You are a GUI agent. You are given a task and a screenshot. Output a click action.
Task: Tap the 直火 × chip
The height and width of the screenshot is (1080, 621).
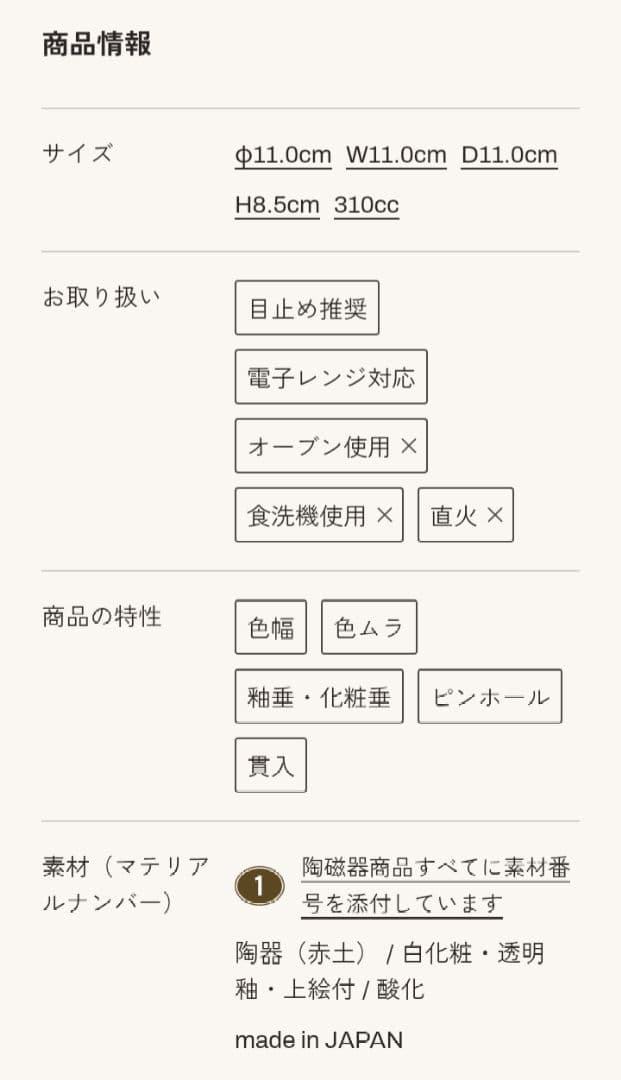pos(465,515)
